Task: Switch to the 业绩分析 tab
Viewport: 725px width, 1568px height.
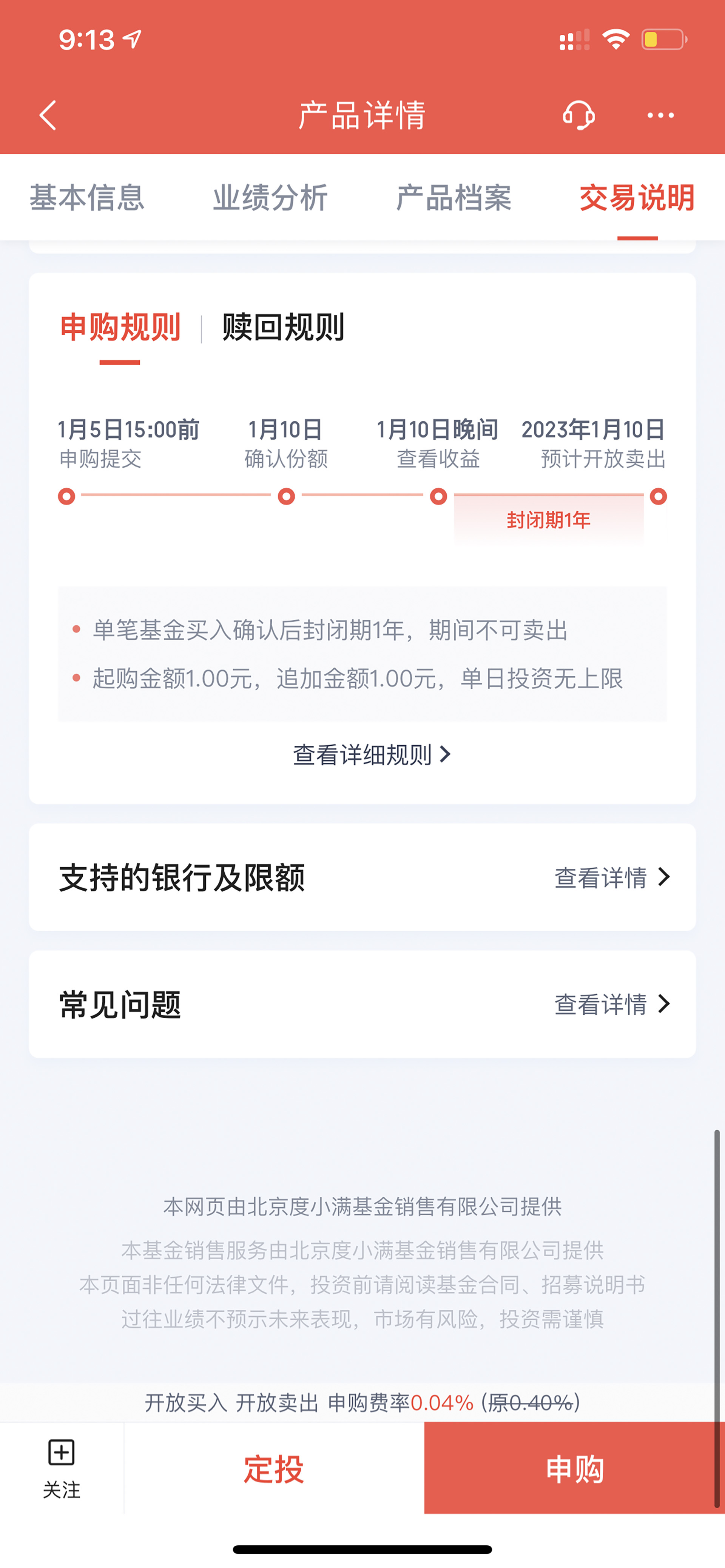Action: tap(270, 198)
